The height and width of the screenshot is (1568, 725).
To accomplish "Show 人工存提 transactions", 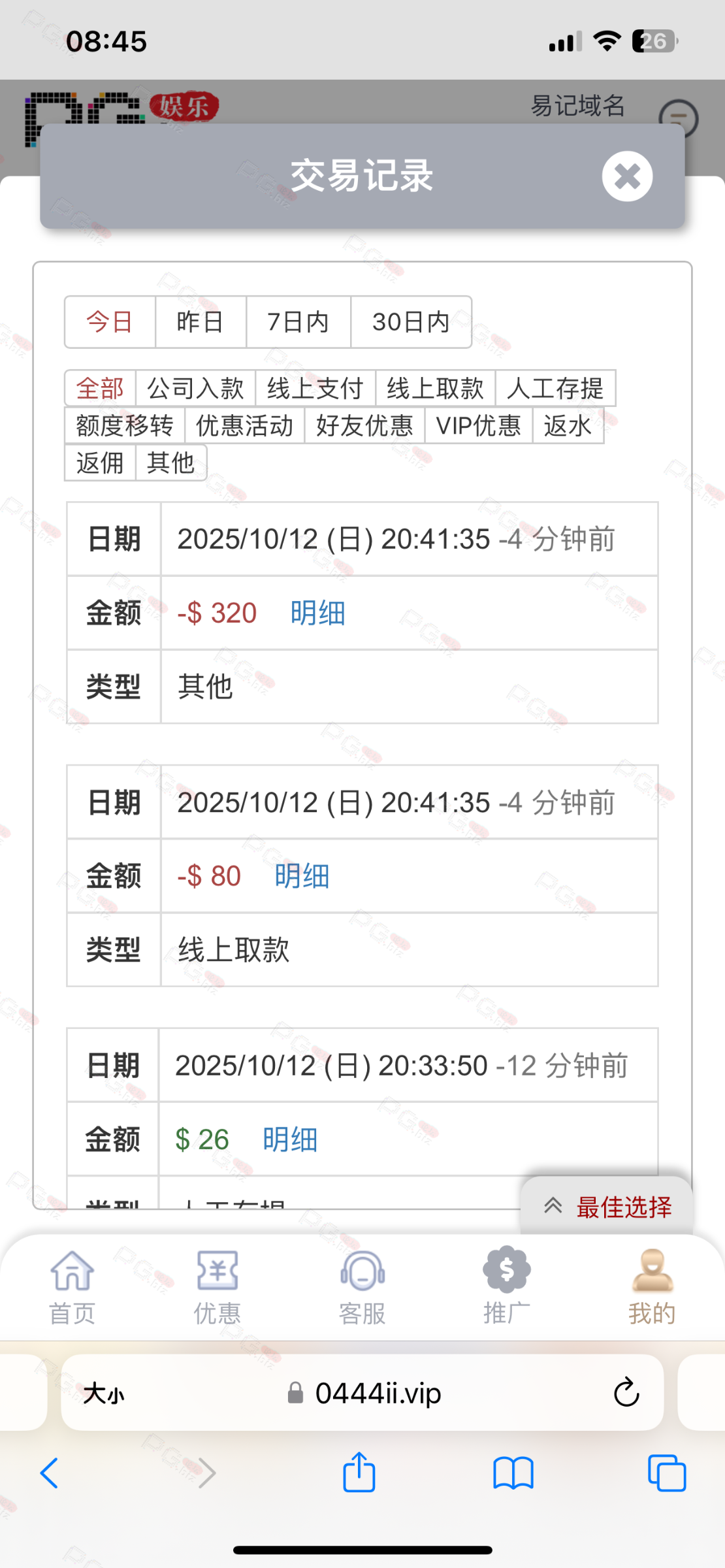I will coord(555,389).
